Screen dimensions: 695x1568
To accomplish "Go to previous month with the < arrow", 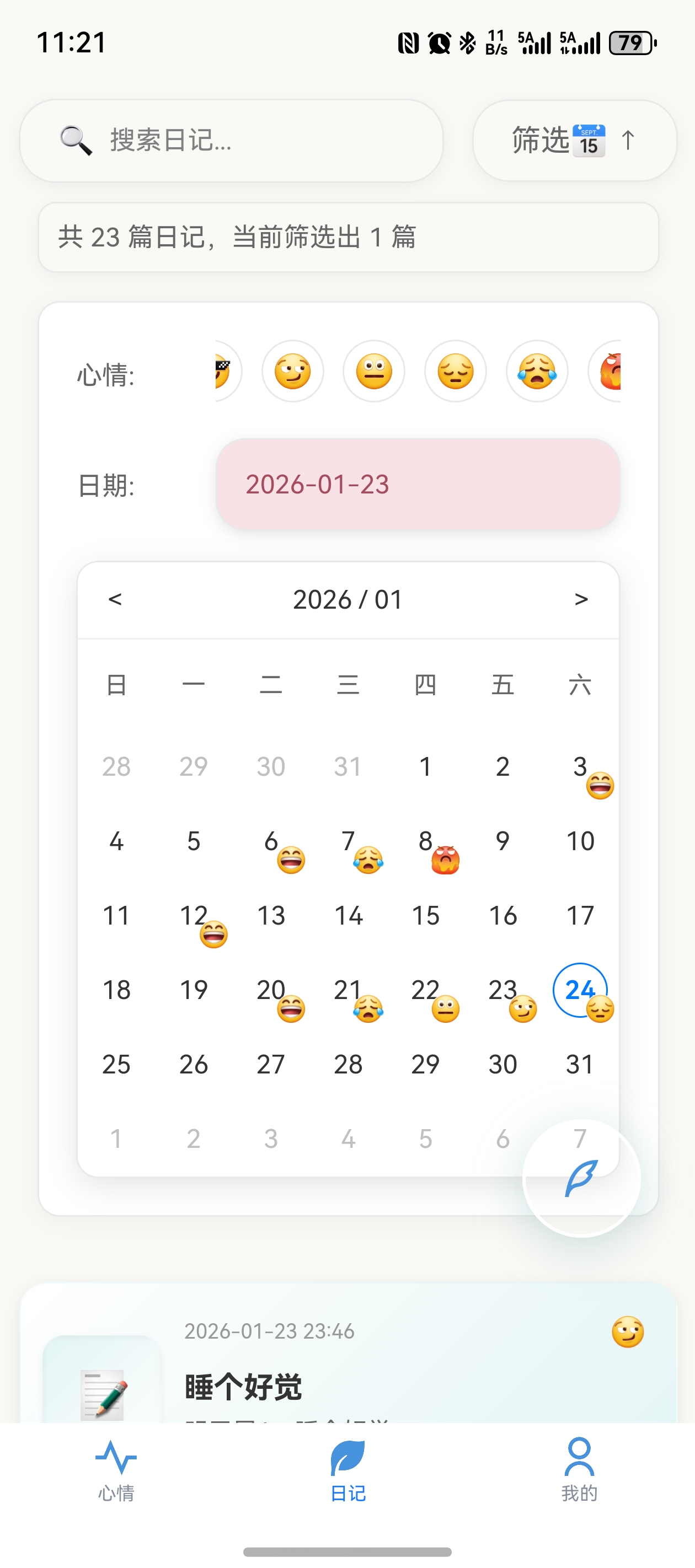I will [115, 599].
